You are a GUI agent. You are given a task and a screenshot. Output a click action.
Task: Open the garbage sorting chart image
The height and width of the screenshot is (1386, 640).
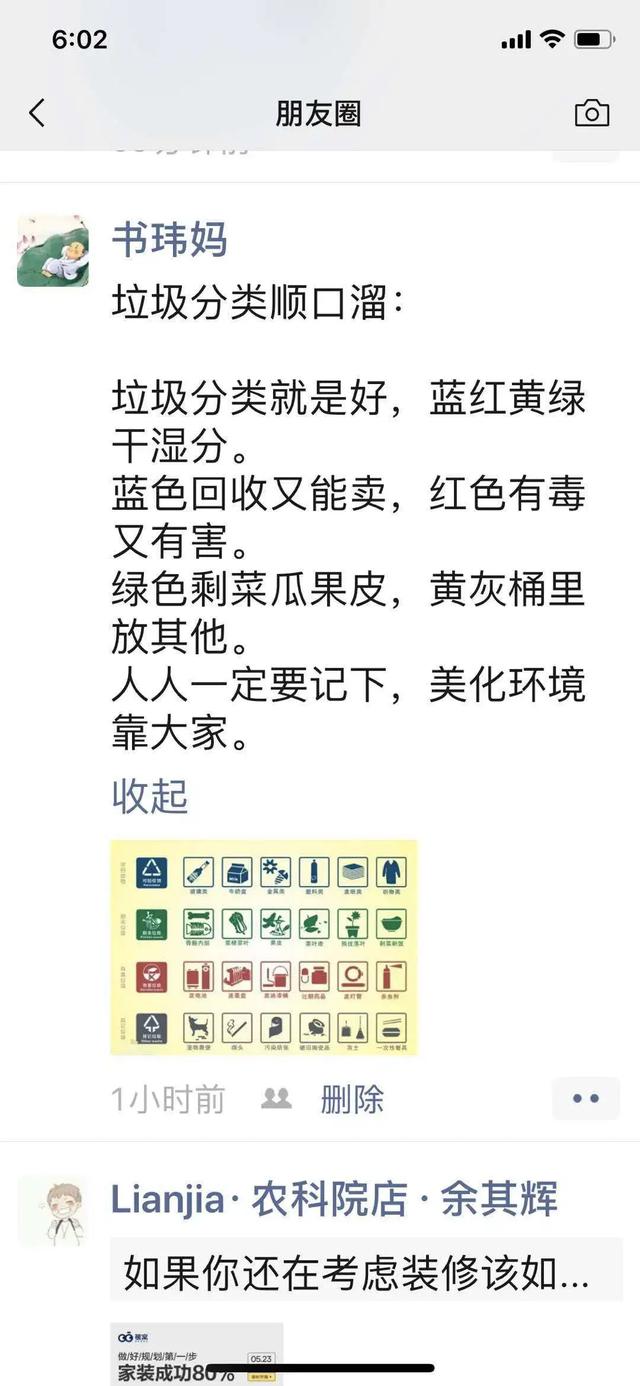[263, 947]
